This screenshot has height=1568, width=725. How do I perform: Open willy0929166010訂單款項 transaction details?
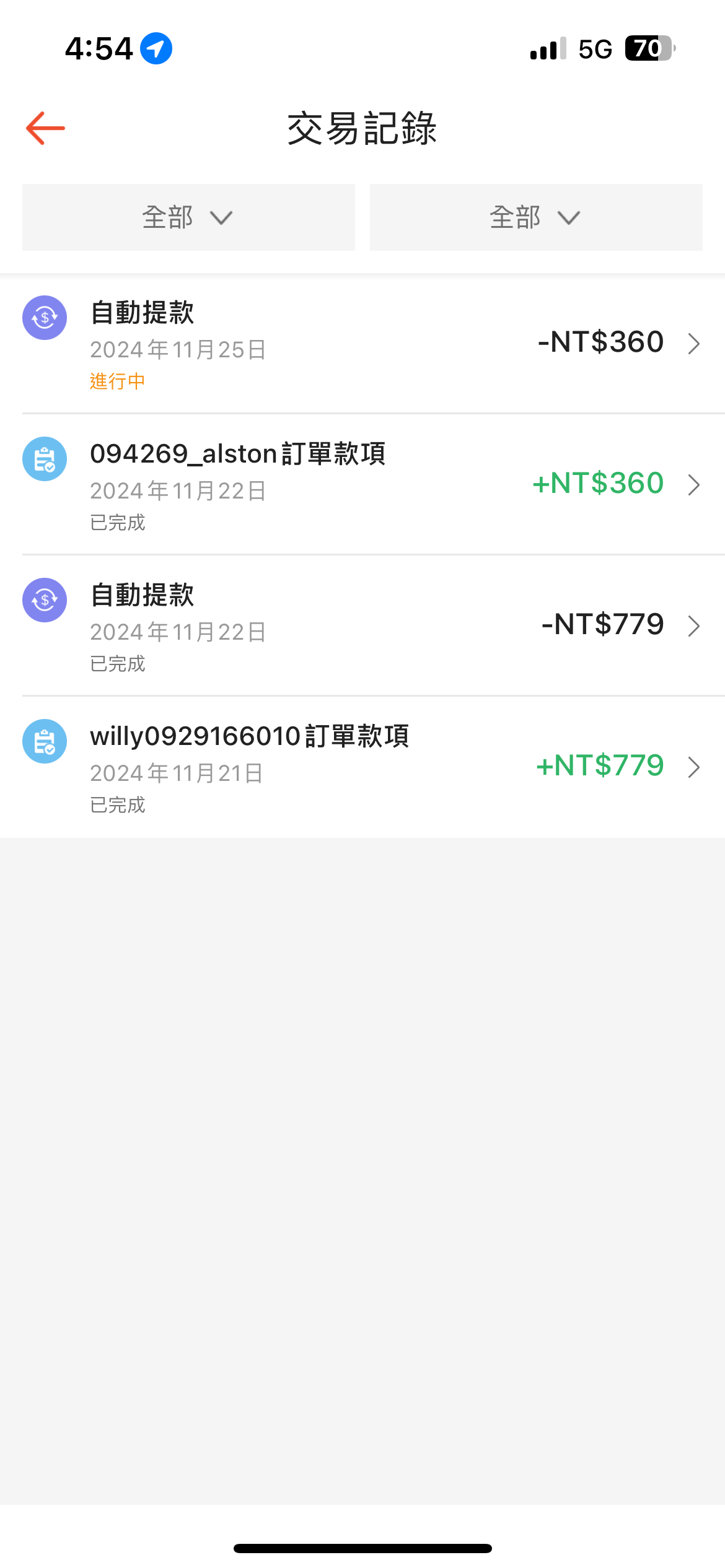(362, 767)
